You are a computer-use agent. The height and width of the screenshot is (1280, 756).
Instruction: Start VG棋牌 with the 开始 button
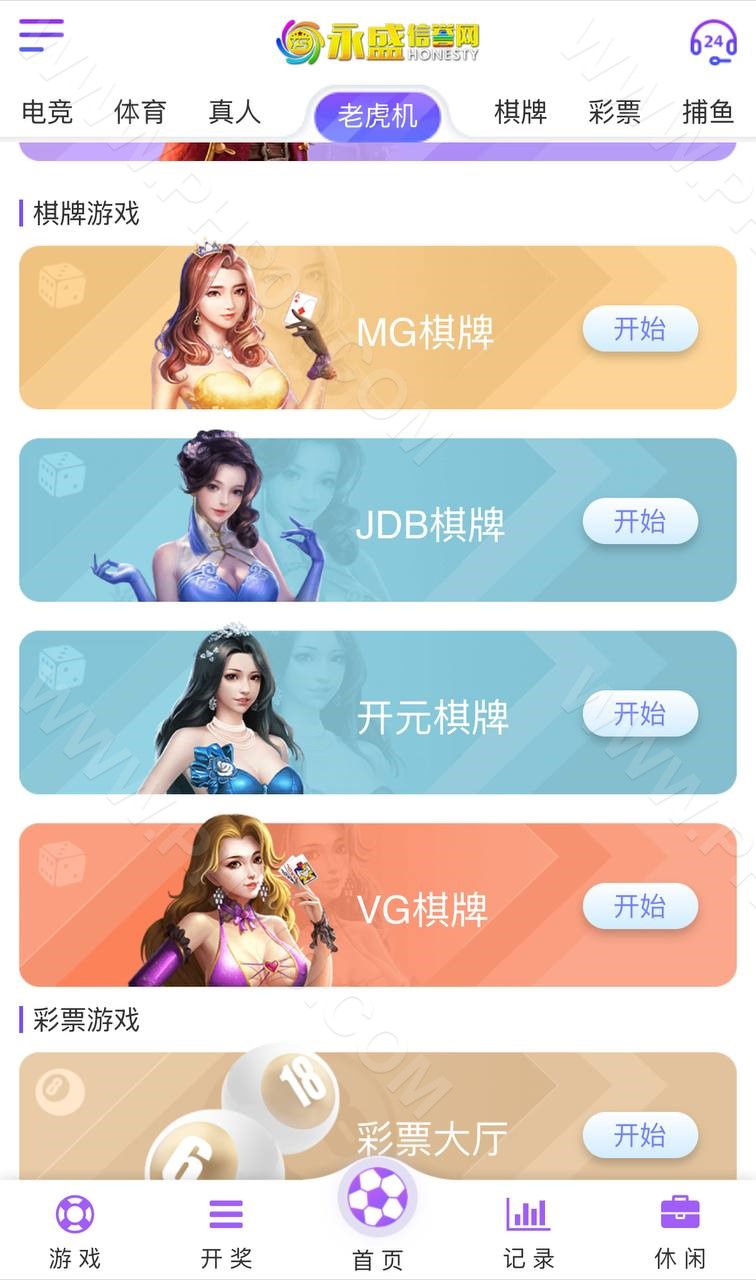(x=640, y=906)
